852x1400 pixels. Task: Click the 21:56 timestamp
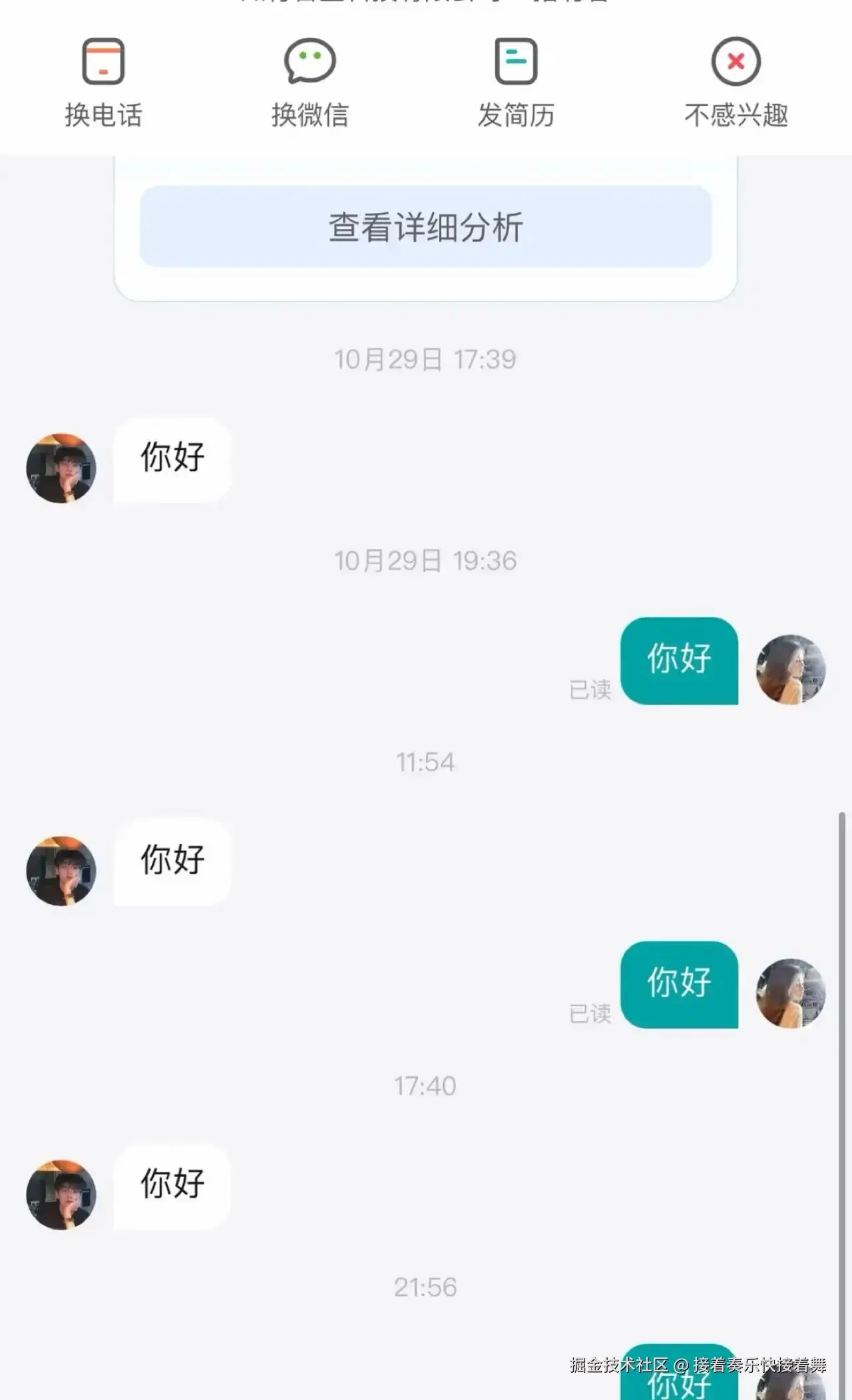(425, 1288)
